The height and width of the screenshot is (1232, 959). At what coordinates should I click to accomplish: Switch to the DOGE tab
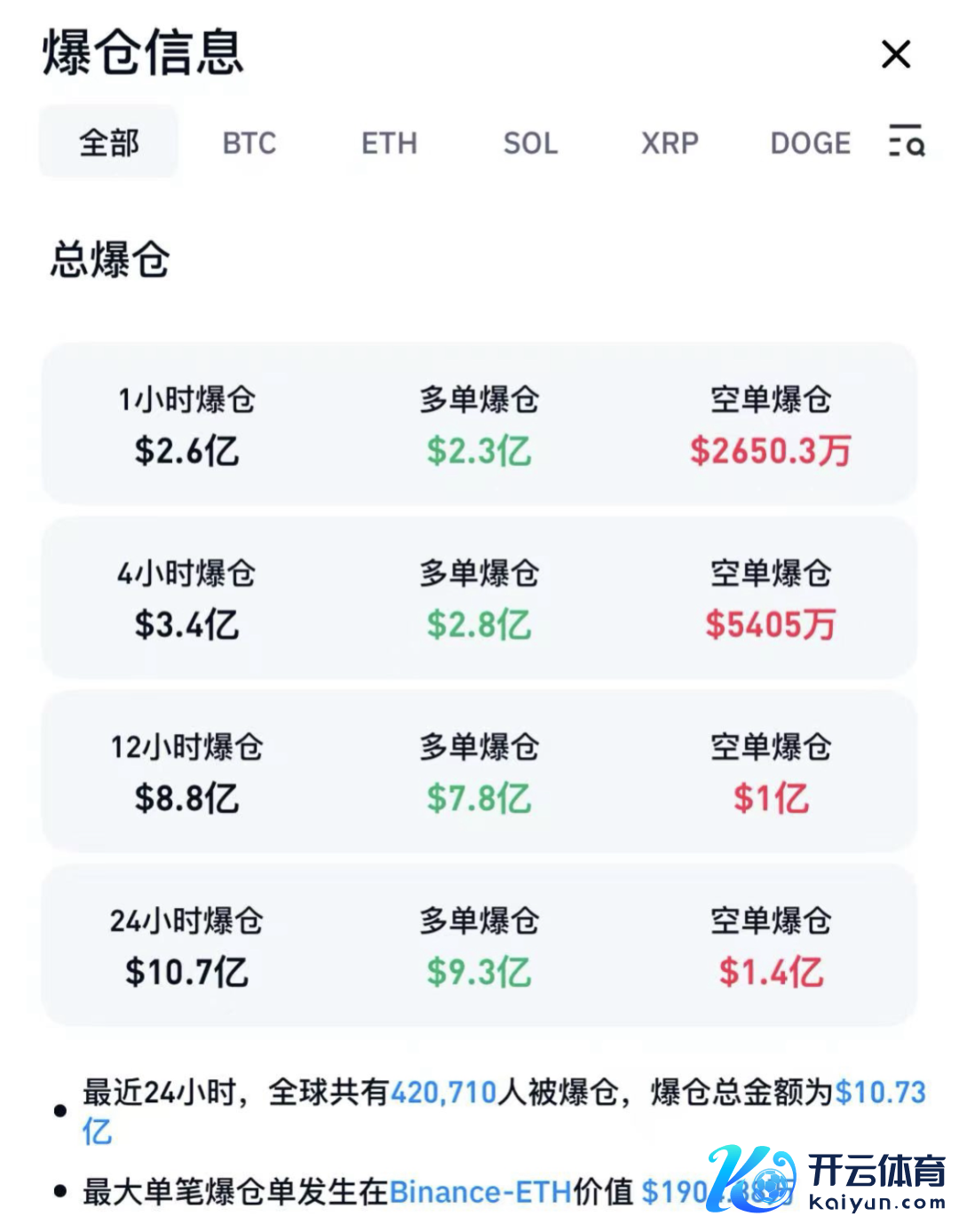pyautogui.click(x=810, y=143)
